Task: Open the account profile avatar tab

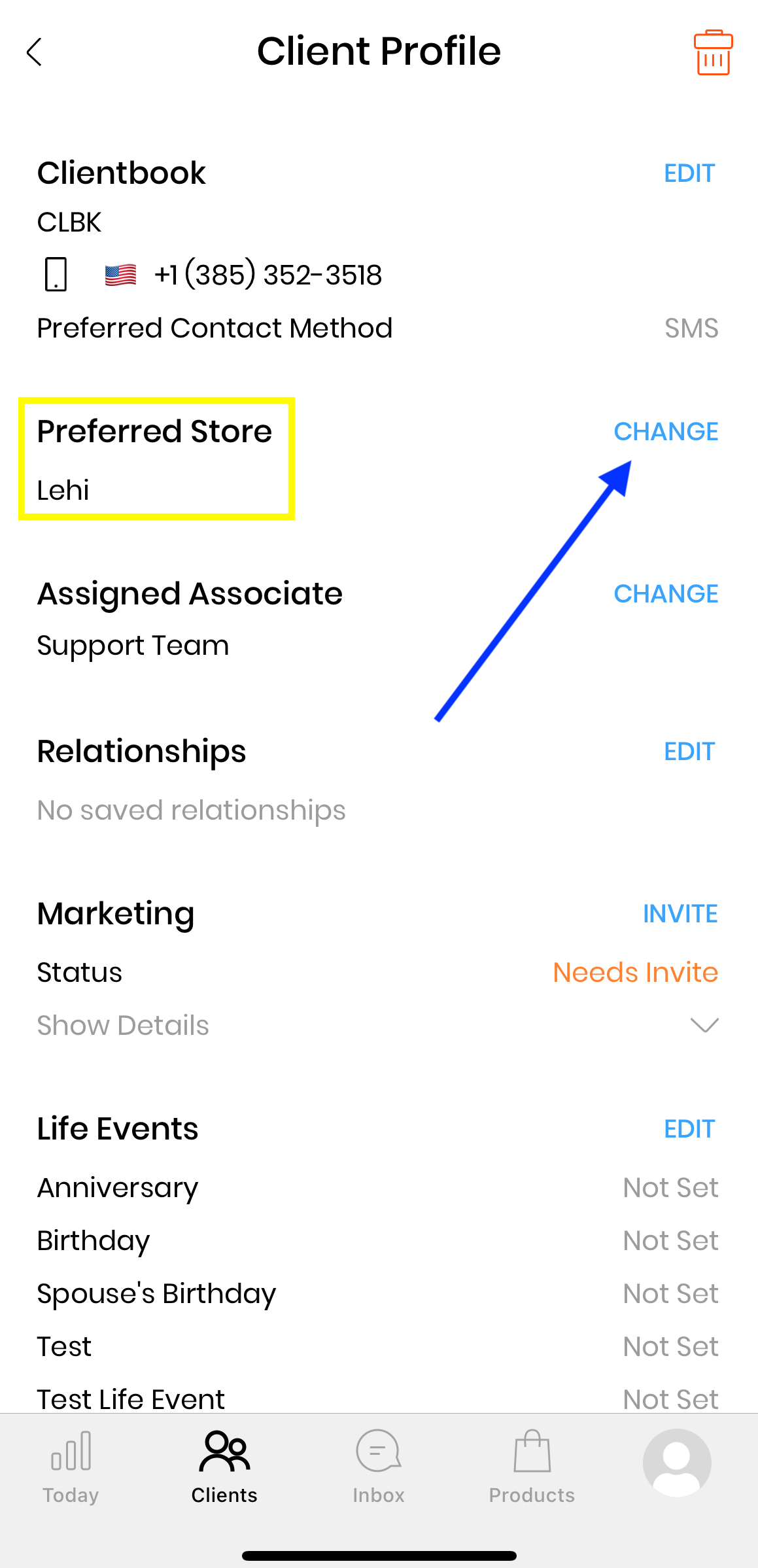Action: click(x=677, y=1463)
